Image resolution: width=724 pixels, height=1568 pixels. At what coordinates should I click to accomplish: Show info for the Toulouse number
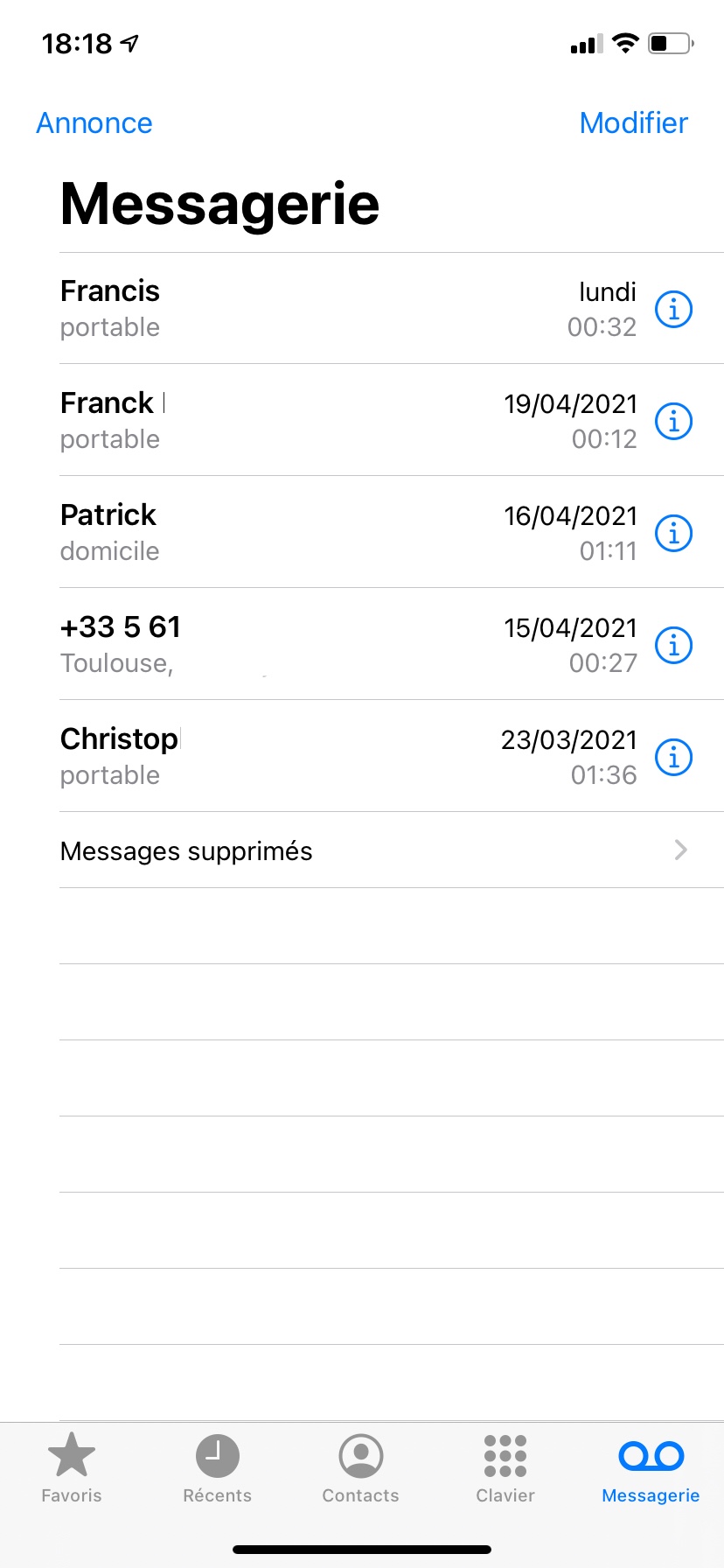coord(673,646)
